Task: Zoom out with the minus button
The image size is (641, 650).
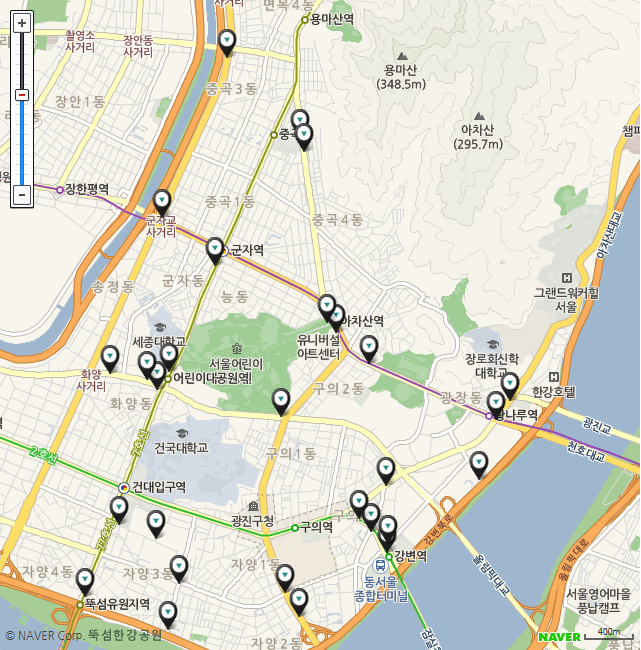Action: click(x=22, y=195)
